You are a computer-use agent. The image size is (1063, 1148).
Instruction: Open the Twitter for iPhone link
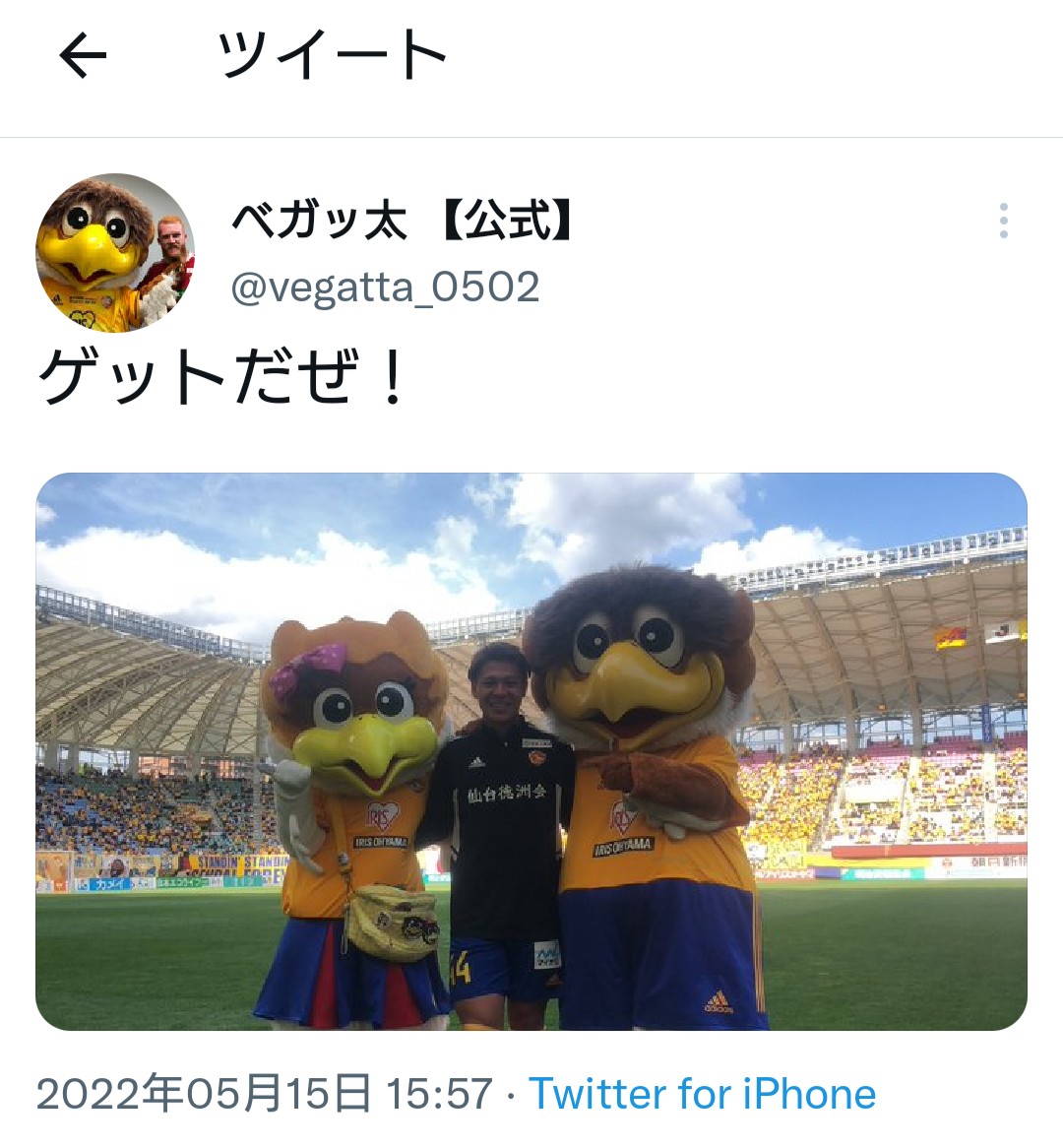pyautogui.click(x=702, y=1094)
